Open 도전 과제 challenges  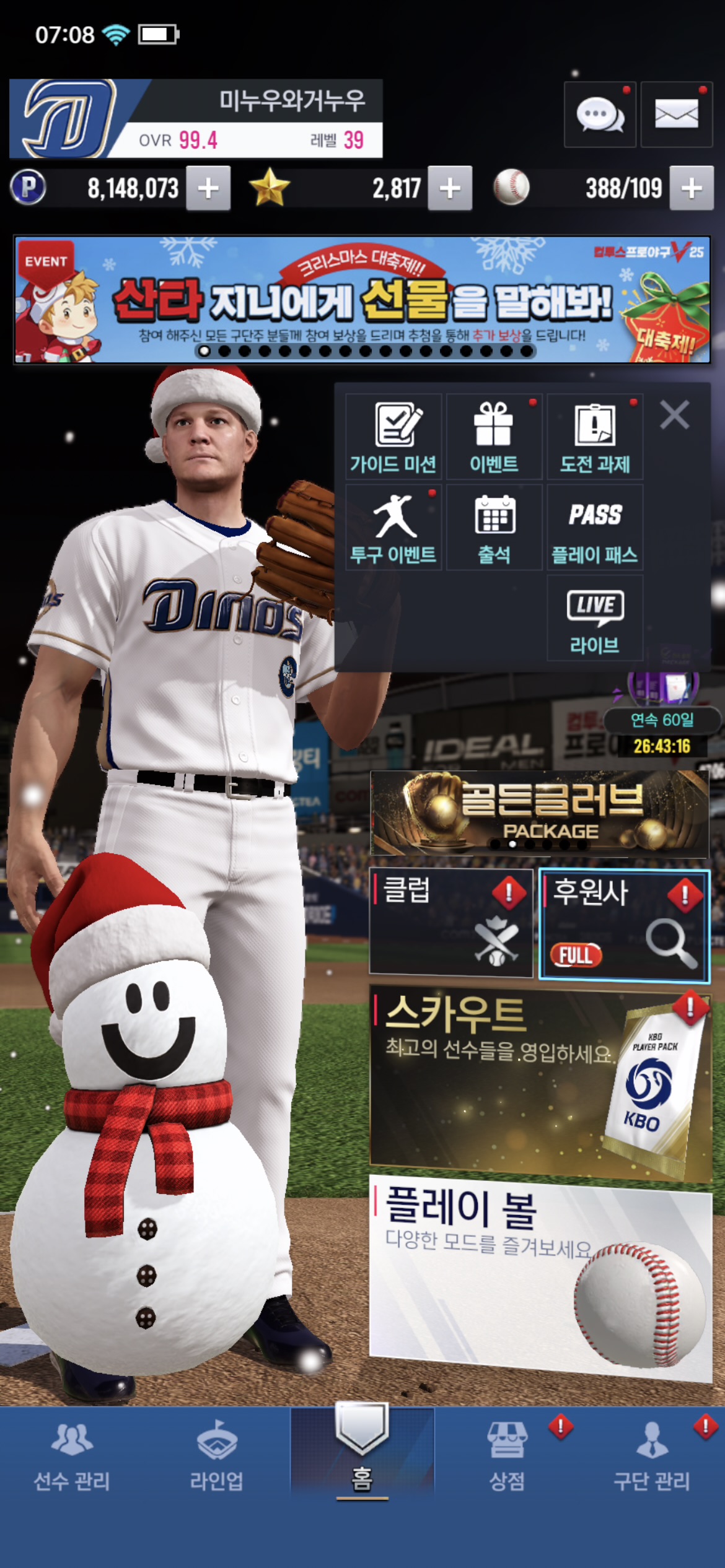(595, 437)
